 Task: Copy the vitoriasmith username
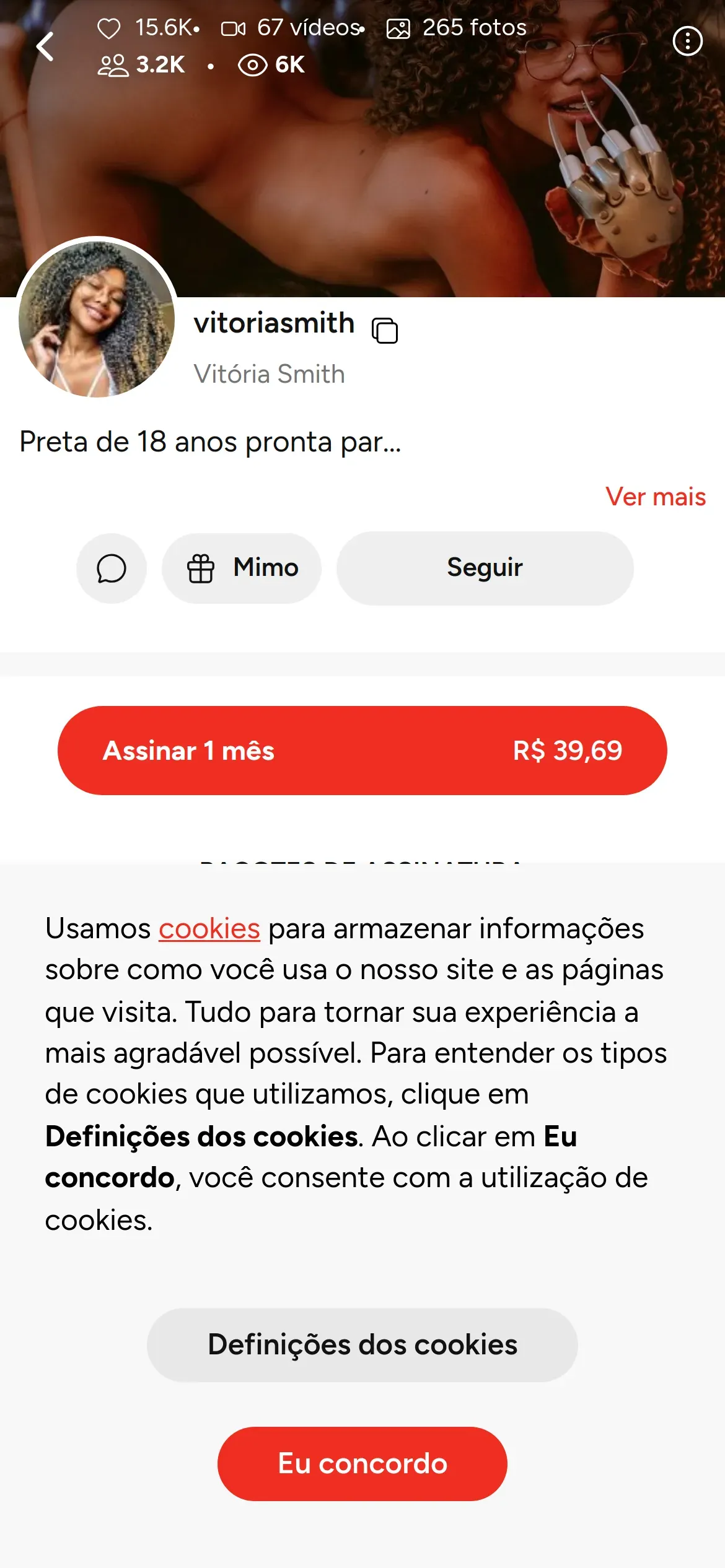pos(385,330)
